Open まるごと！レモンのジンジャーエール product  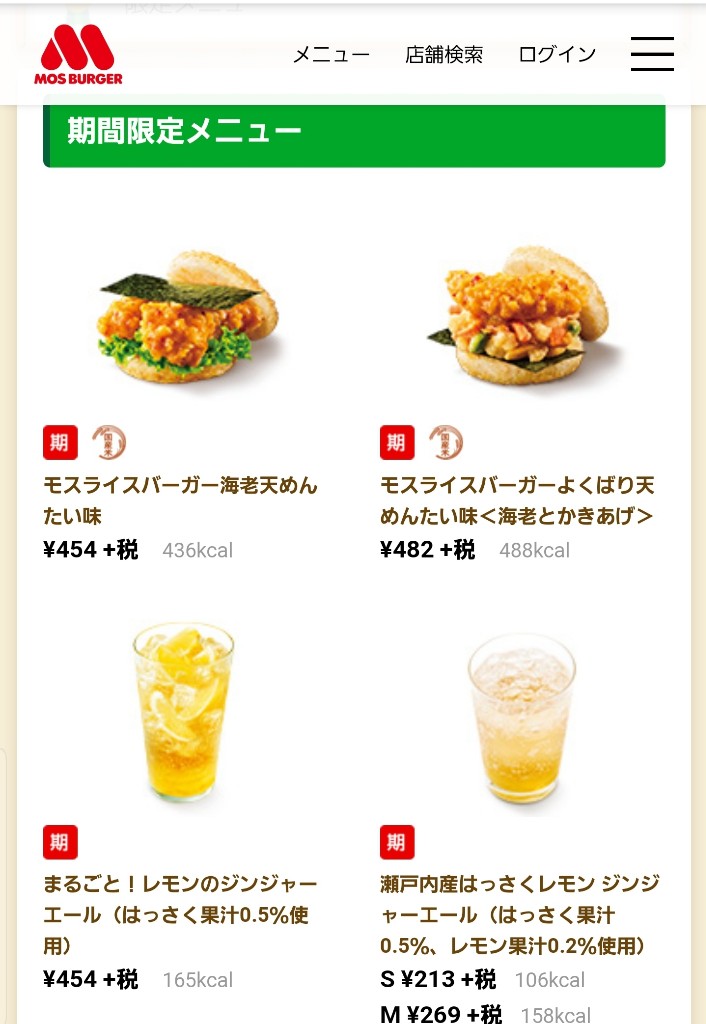coord(180,914)
